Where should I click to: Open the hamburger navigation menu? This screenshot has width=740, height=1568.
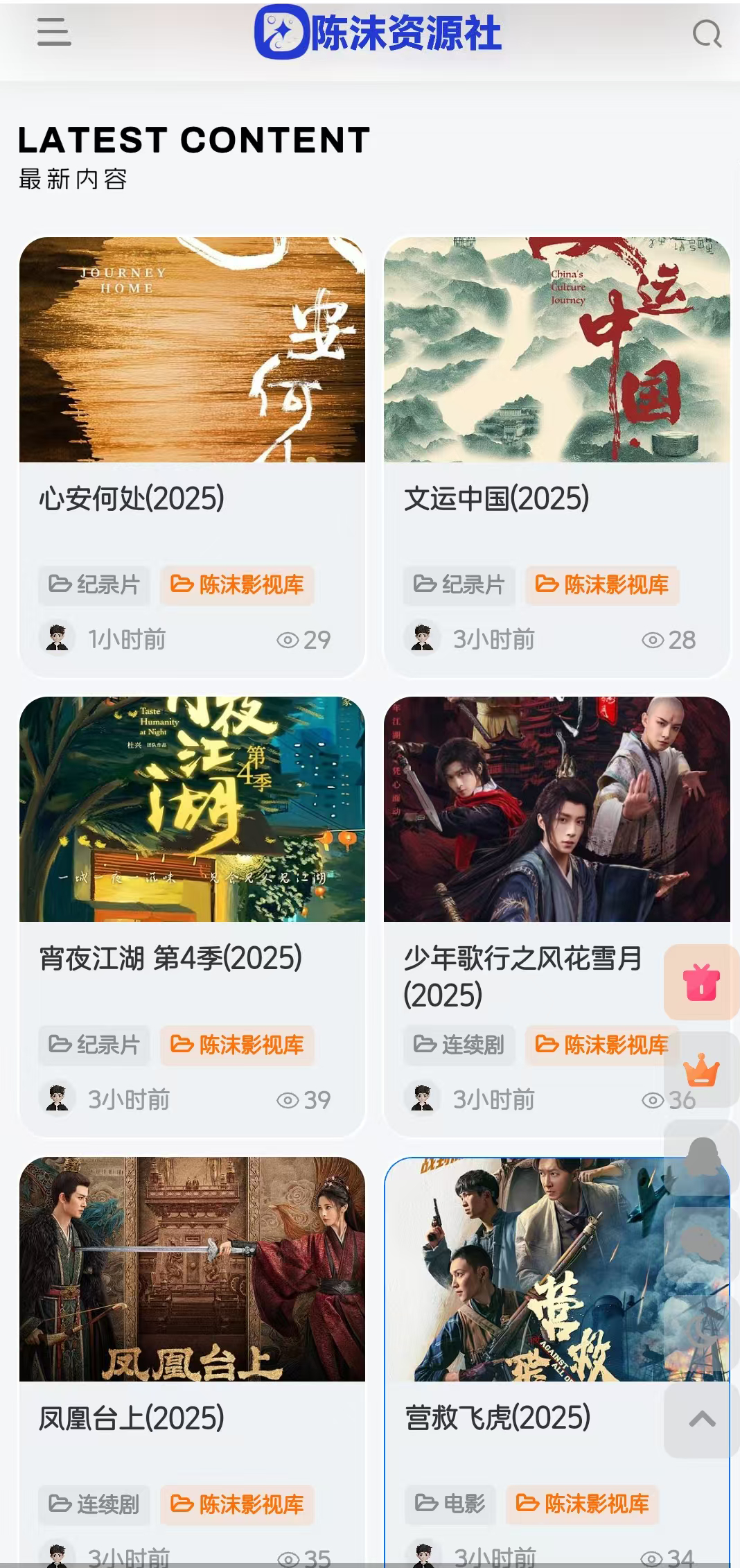52,33
